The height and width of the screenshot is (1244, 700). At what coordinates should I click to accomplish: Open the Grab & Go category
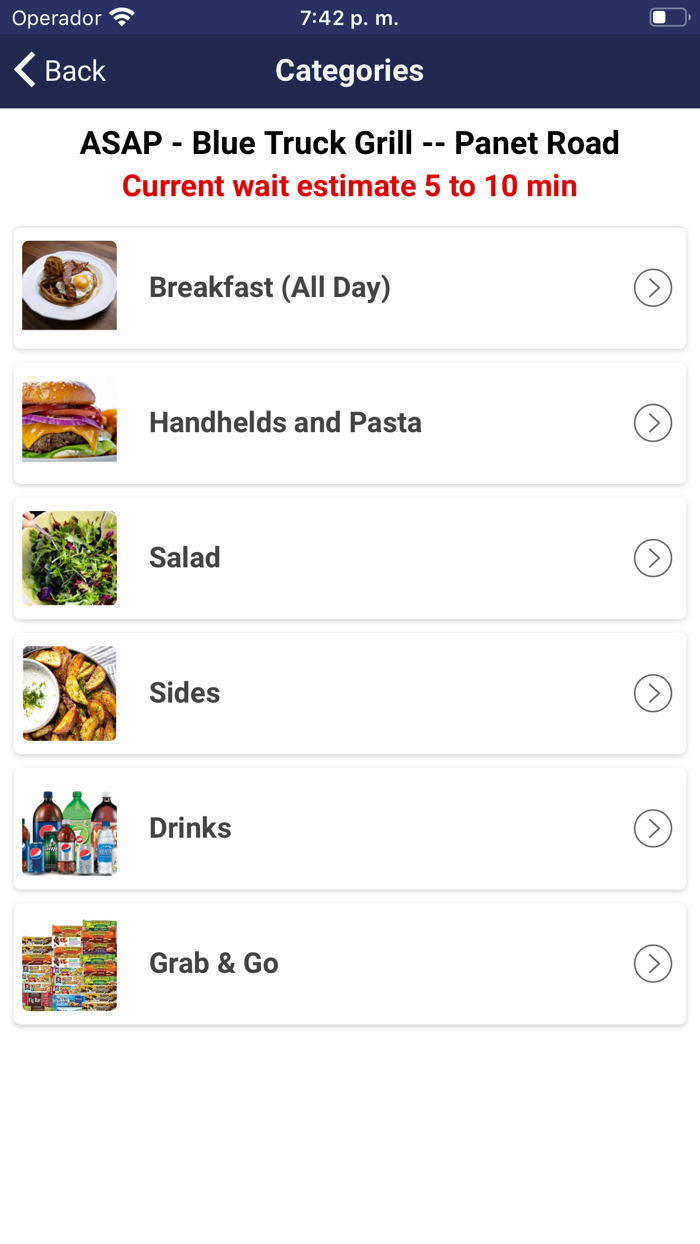pyautogui.click(x=349, y=964)
